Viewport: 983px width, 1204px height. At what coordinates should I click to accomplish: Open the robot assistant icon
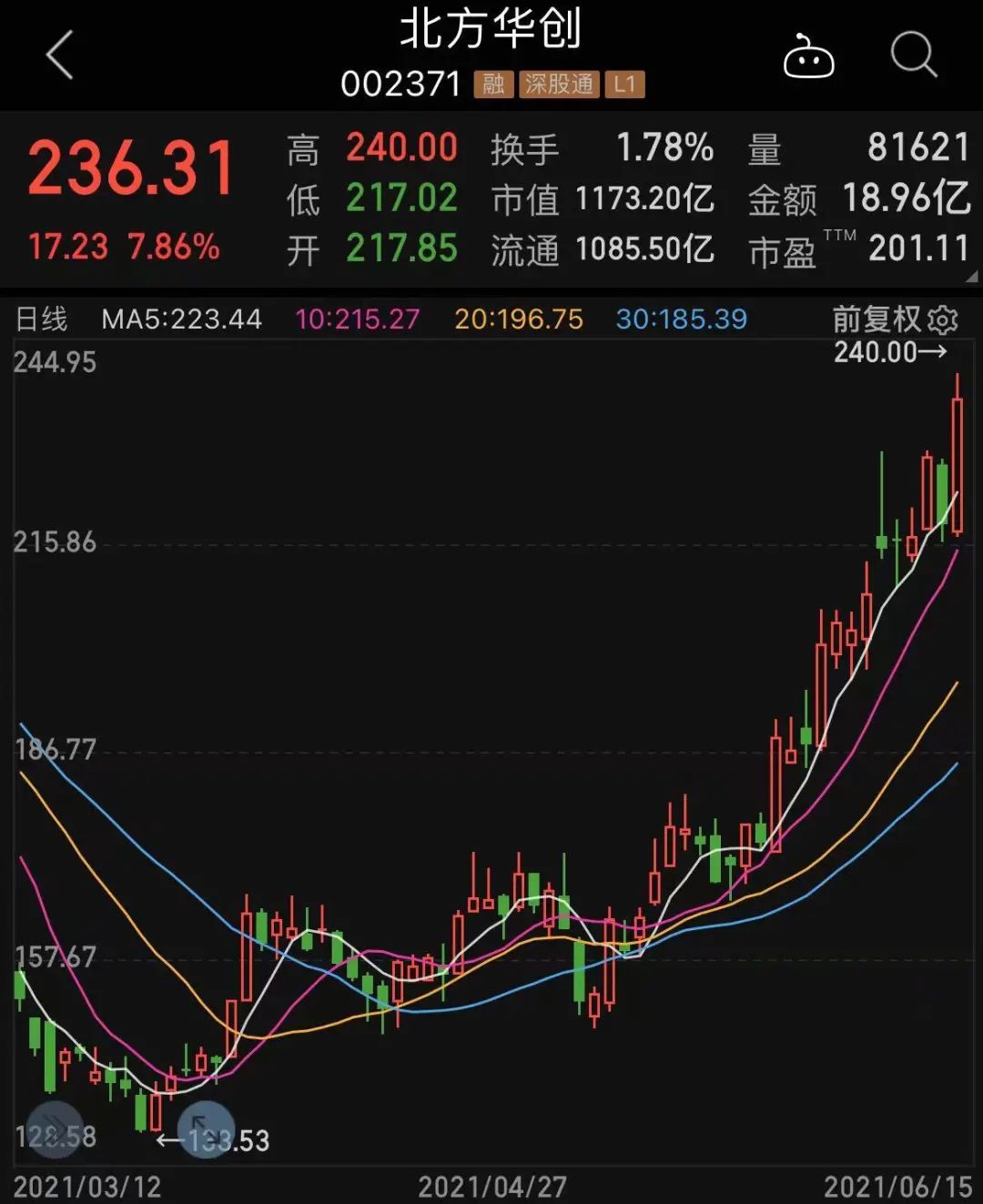pyautogui.click(x=808, y=56)
